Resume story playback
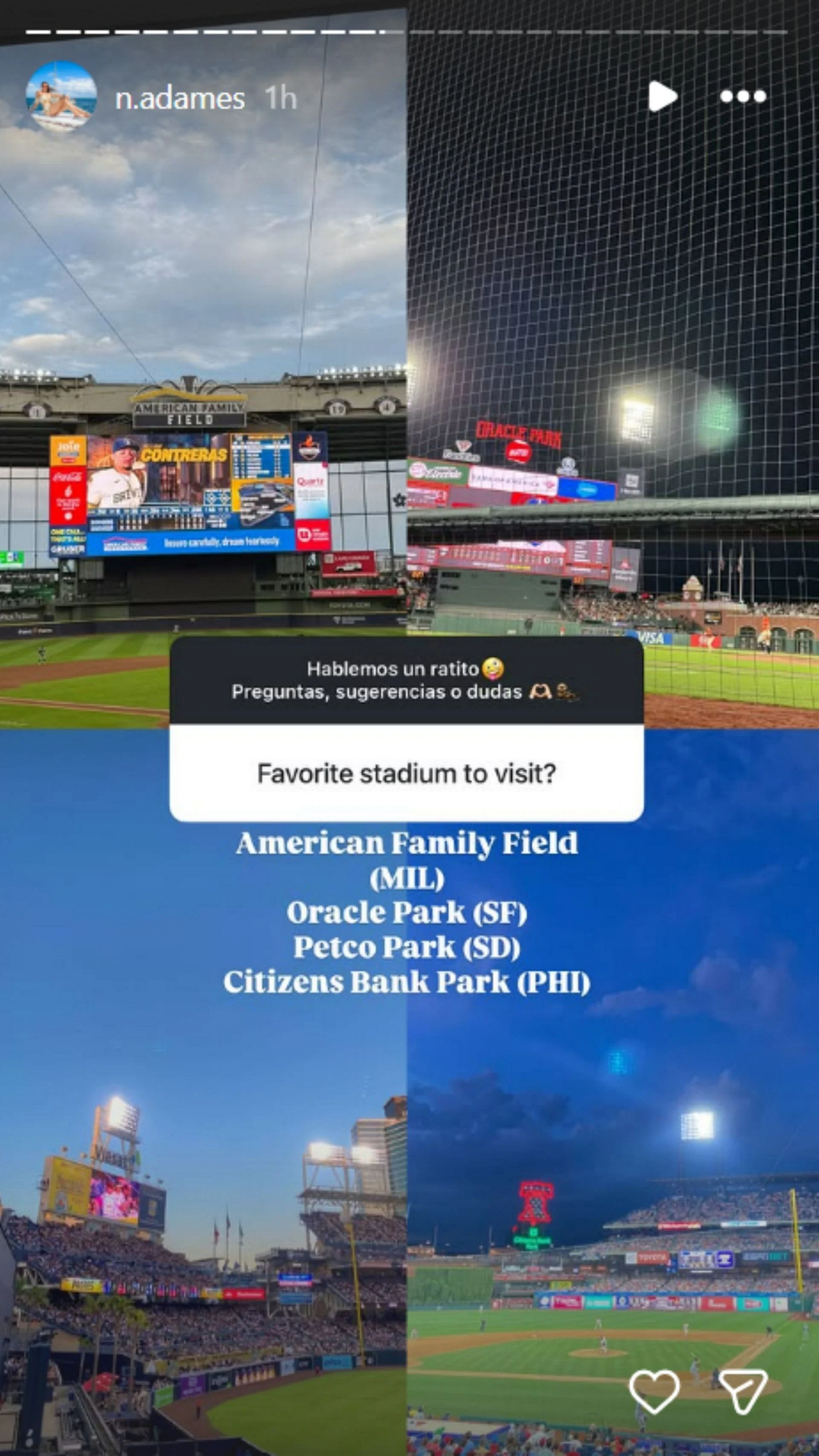 click(x=662, y=96)
